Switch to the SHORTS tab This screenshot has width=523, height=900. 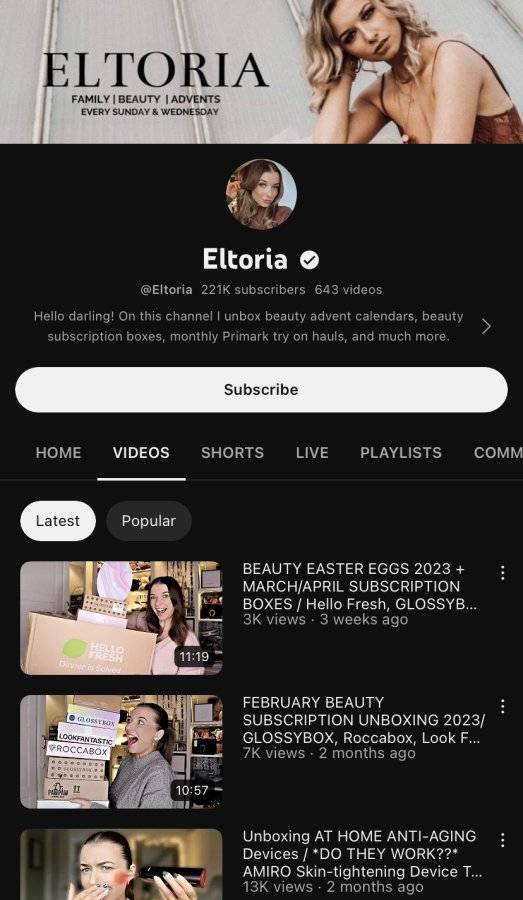click(233, 452)
